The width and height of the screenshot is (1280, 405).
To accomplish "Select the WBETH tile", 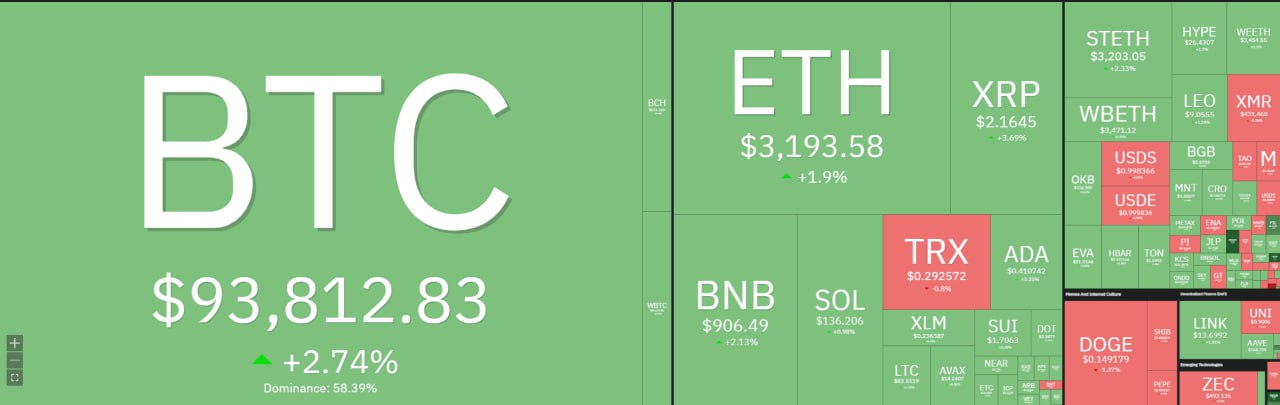I will (x=1118, y=119).
